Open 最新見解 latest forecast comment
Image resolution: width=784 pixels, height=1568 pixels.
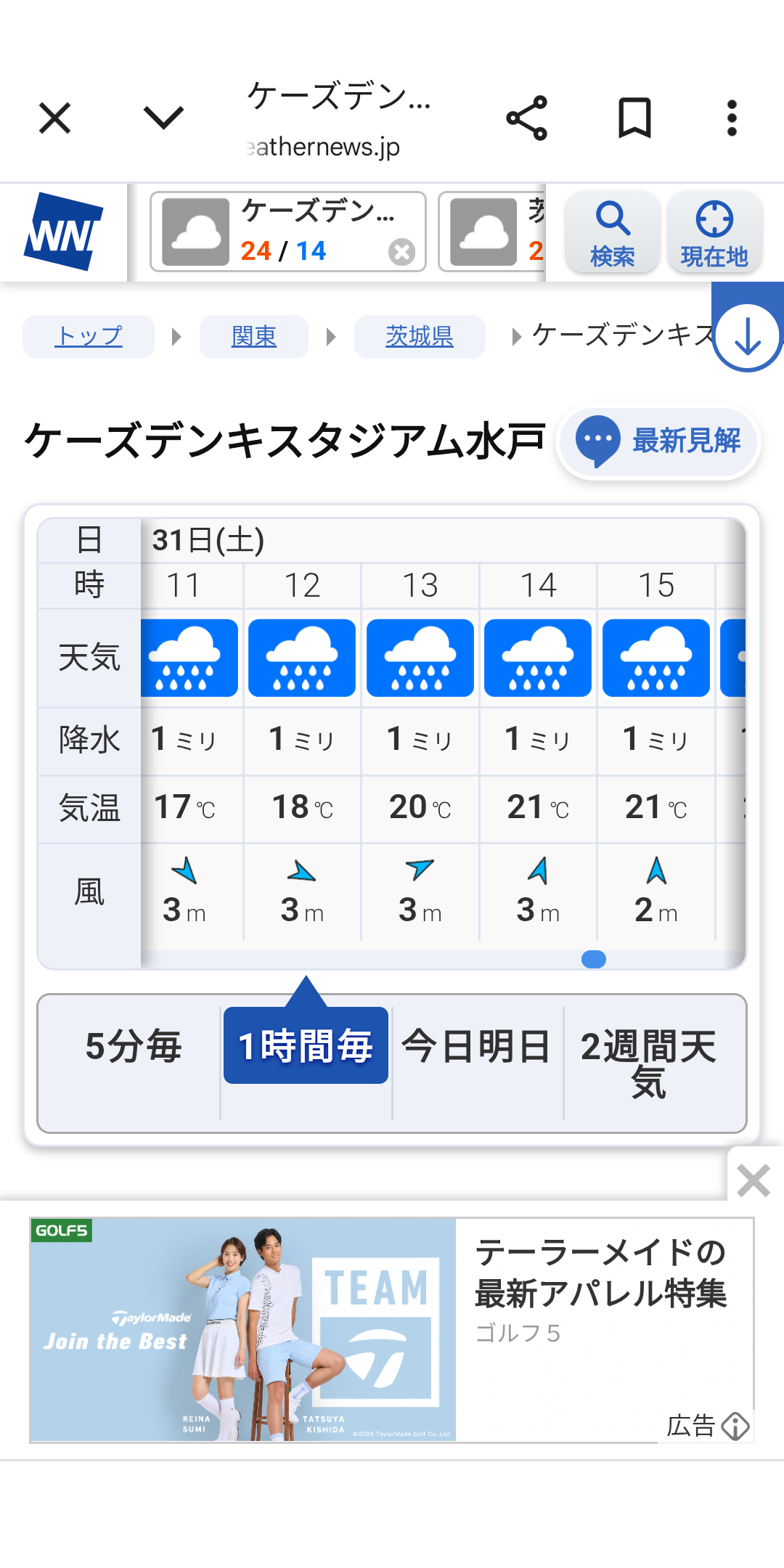[658, 441]
